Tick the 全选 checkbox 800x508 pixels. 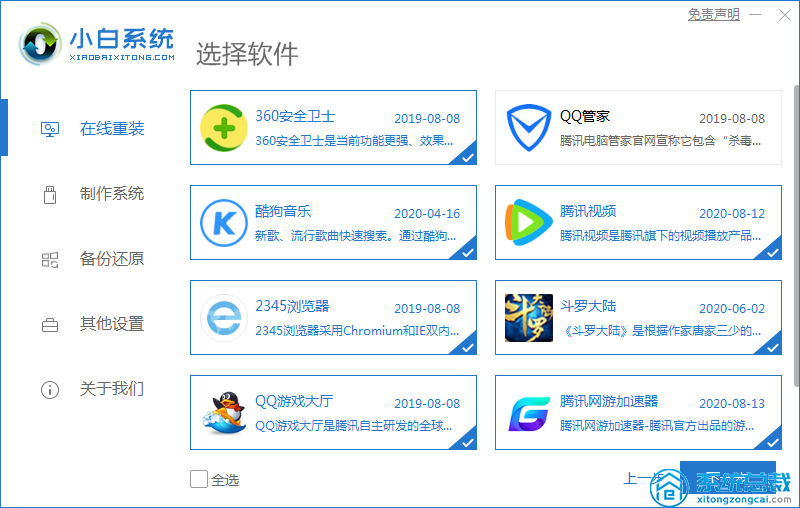(x=199, y=479)
